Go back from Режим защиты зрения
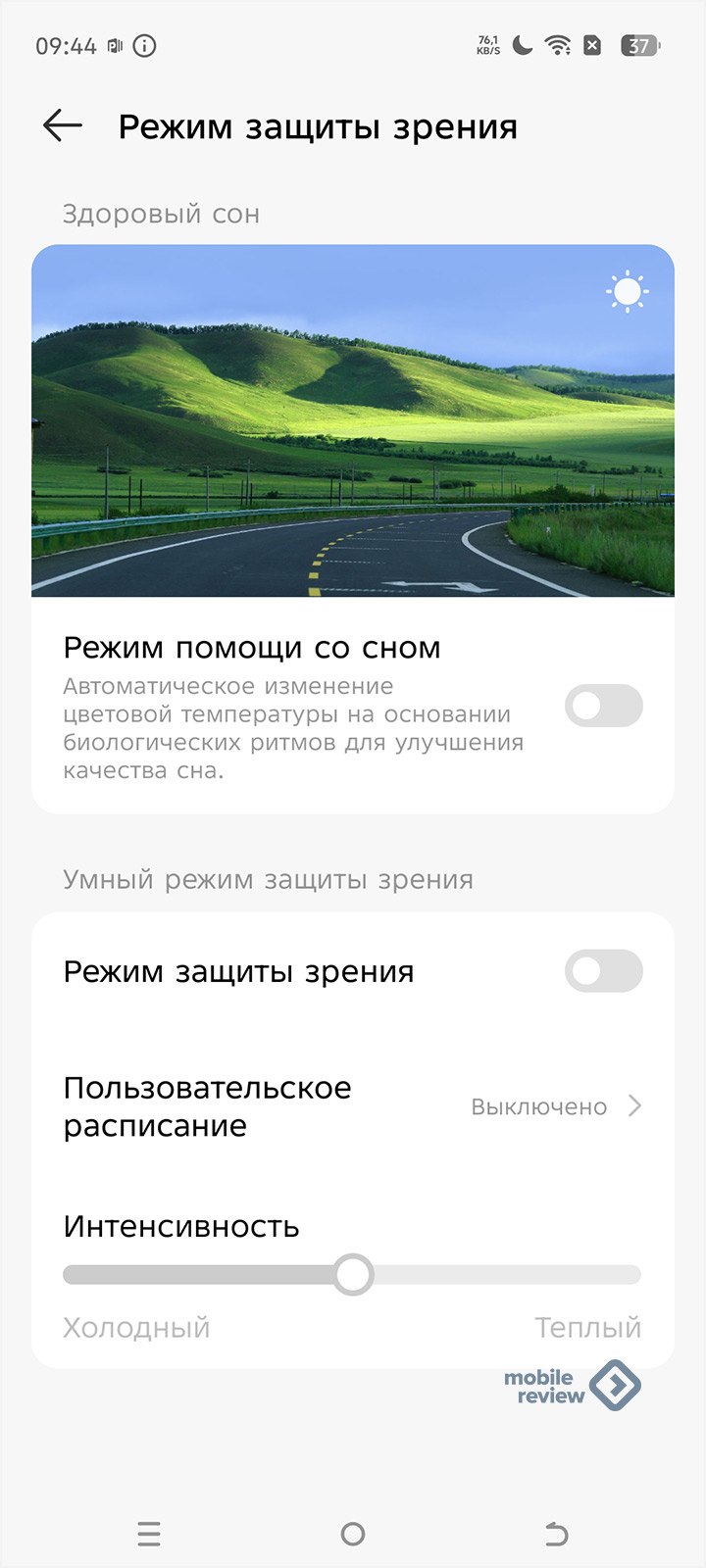The height and width of the screenshot is (1568, 706). 63,126
